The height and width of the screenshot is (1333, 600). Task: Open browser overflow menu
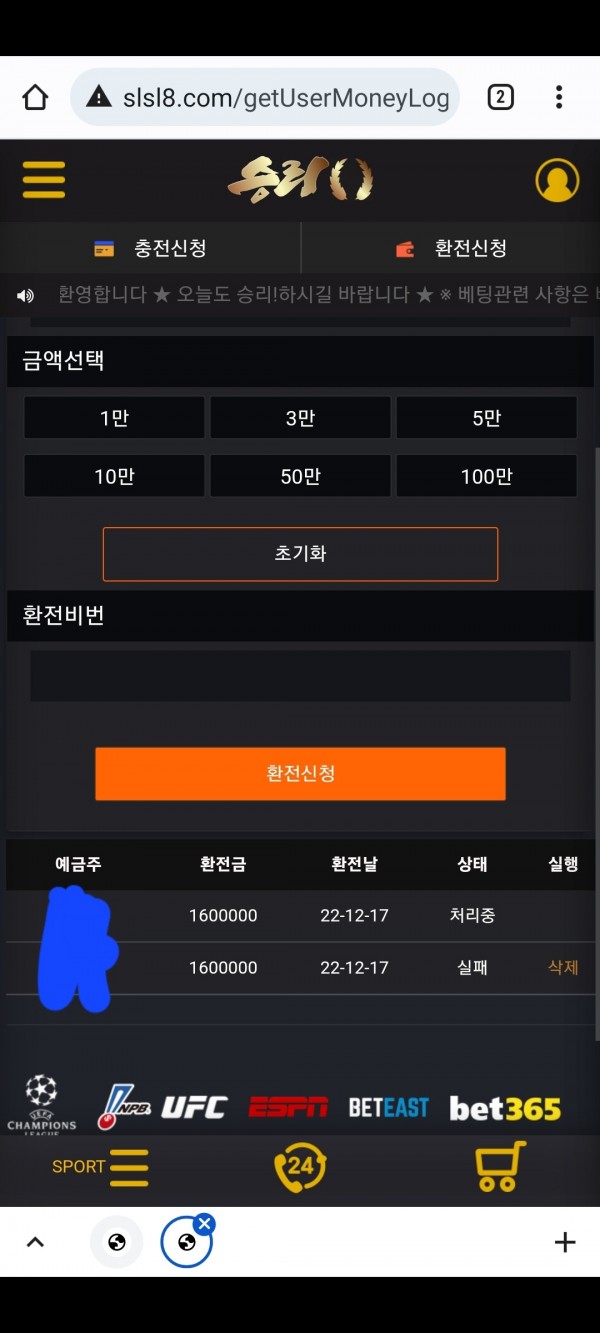(559, 97)
